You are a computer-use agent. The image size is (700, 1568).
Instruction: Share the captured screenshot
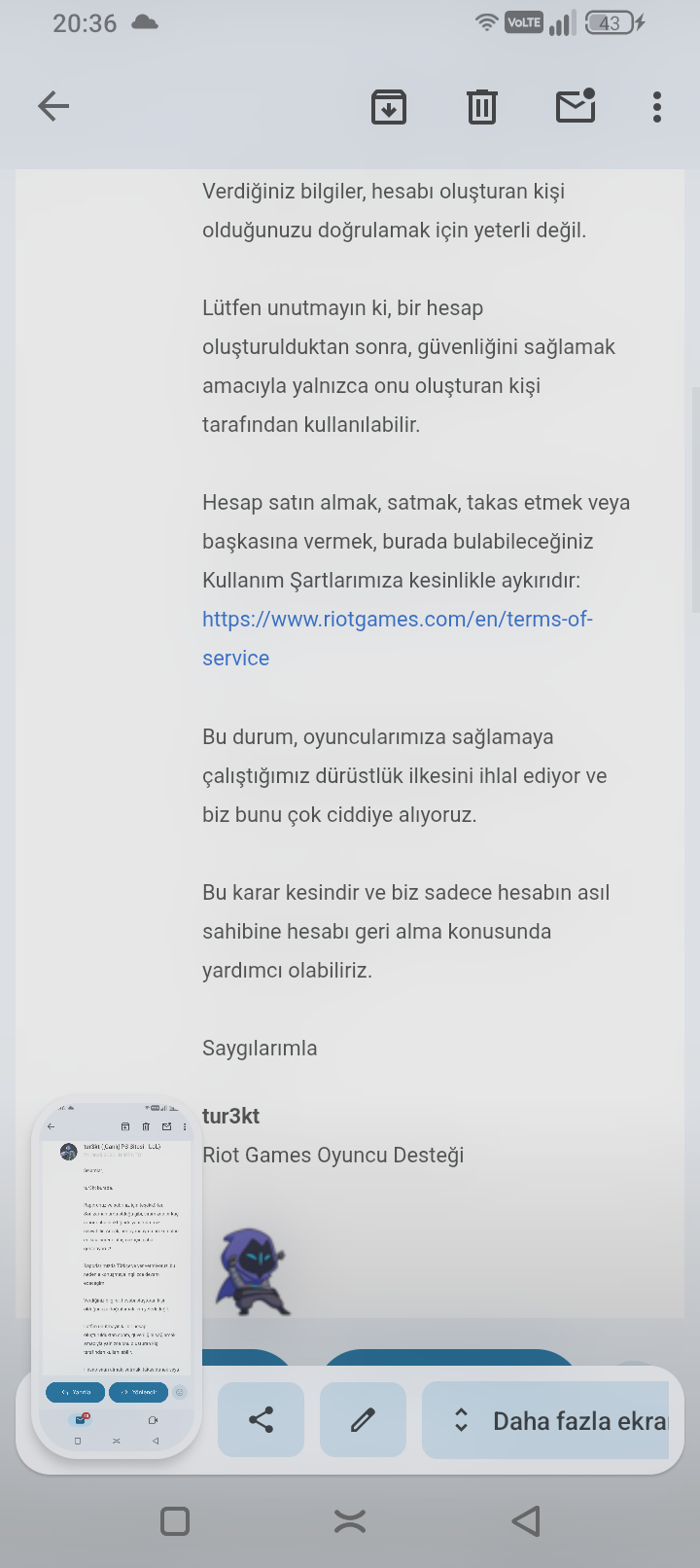pos(262,1420)
